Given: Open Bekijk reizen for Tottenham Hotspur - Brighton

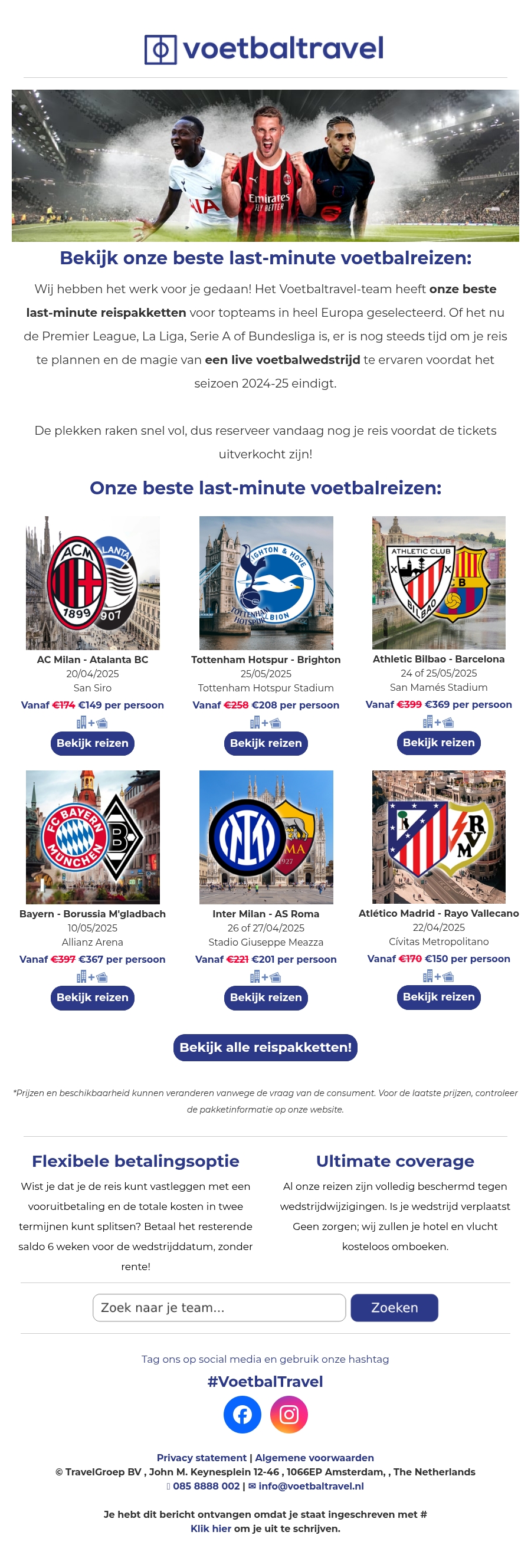Looking at the screenshot, I should [x=265, y=743].
